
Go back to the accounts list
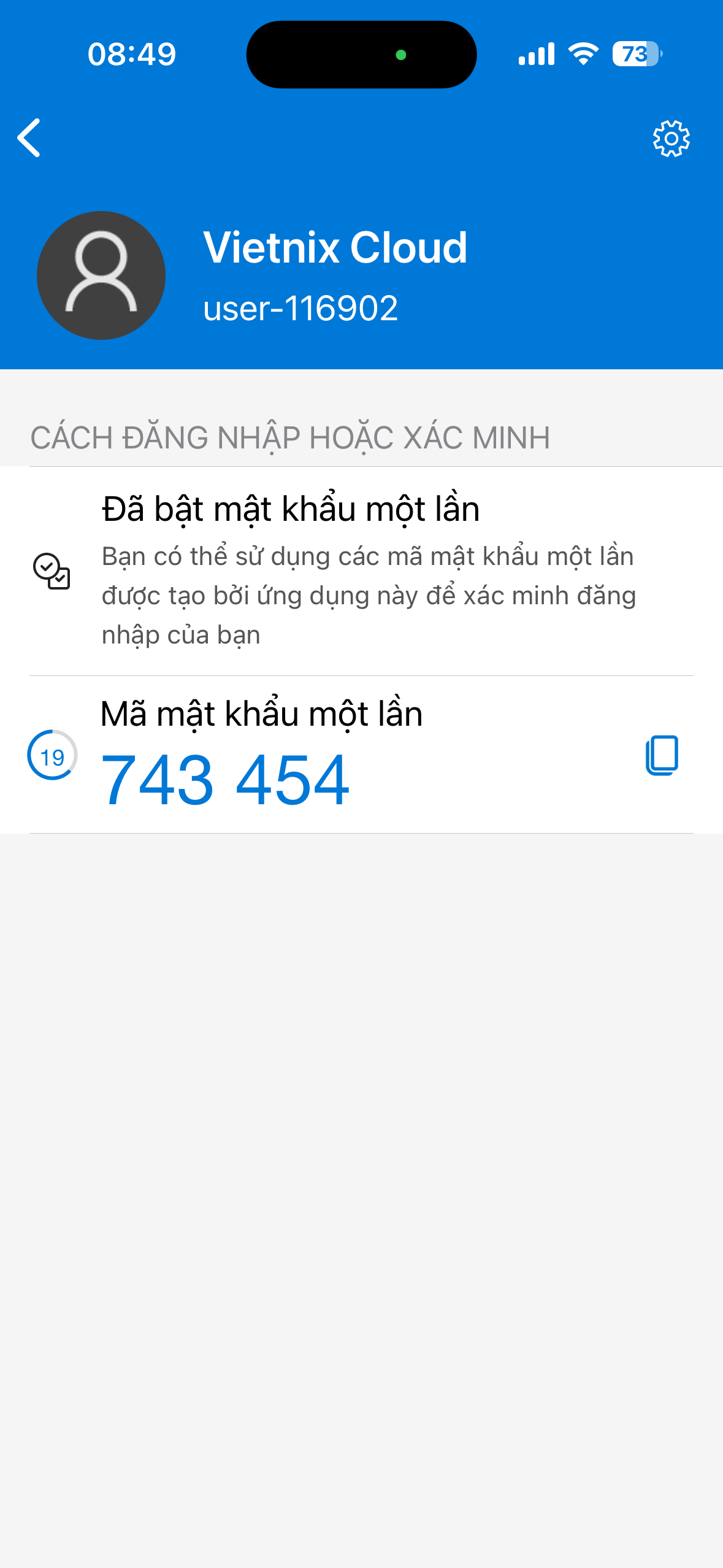(29, 138)
